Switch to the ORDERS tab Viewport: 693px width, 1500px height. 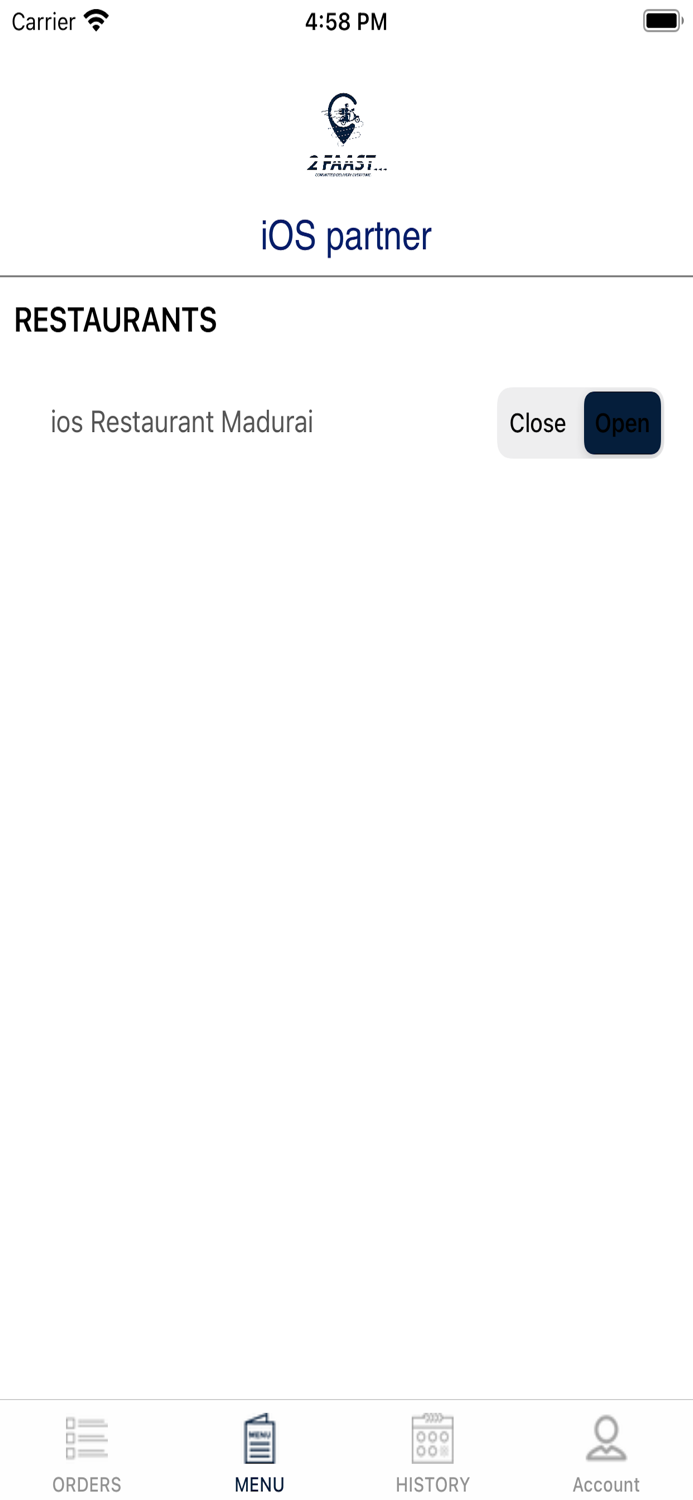(87, 1453)
